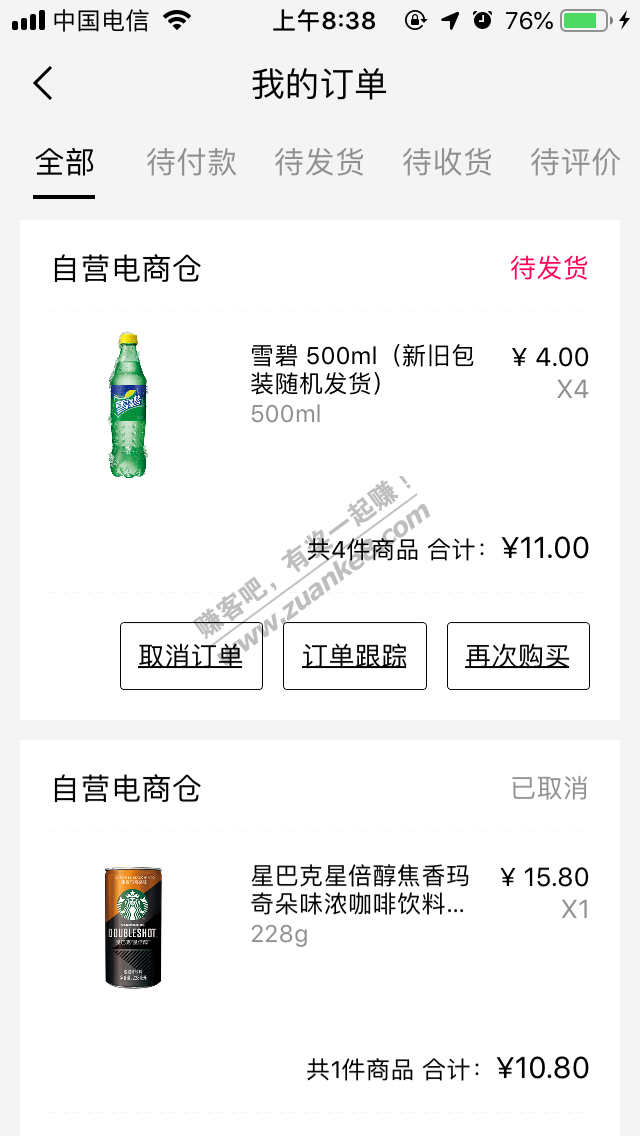This screenshot has height=1136, width=640.
Task: Go back from 我的订单 page
Action: pos(43,84)
